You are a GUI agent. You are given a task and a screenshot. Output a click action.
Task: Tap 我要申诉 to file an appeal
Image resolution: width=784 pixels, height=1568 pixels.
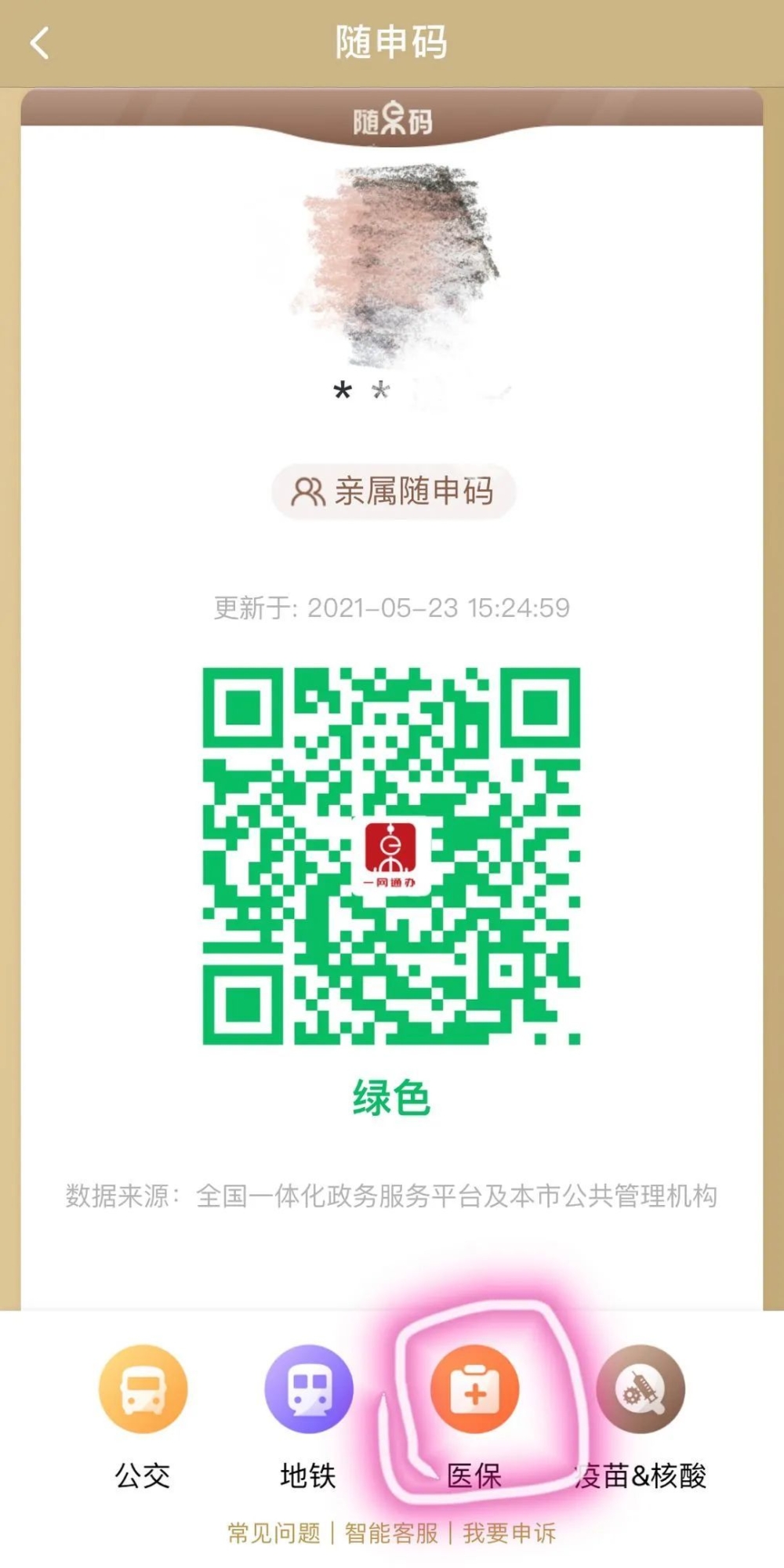pos(510,1533)
